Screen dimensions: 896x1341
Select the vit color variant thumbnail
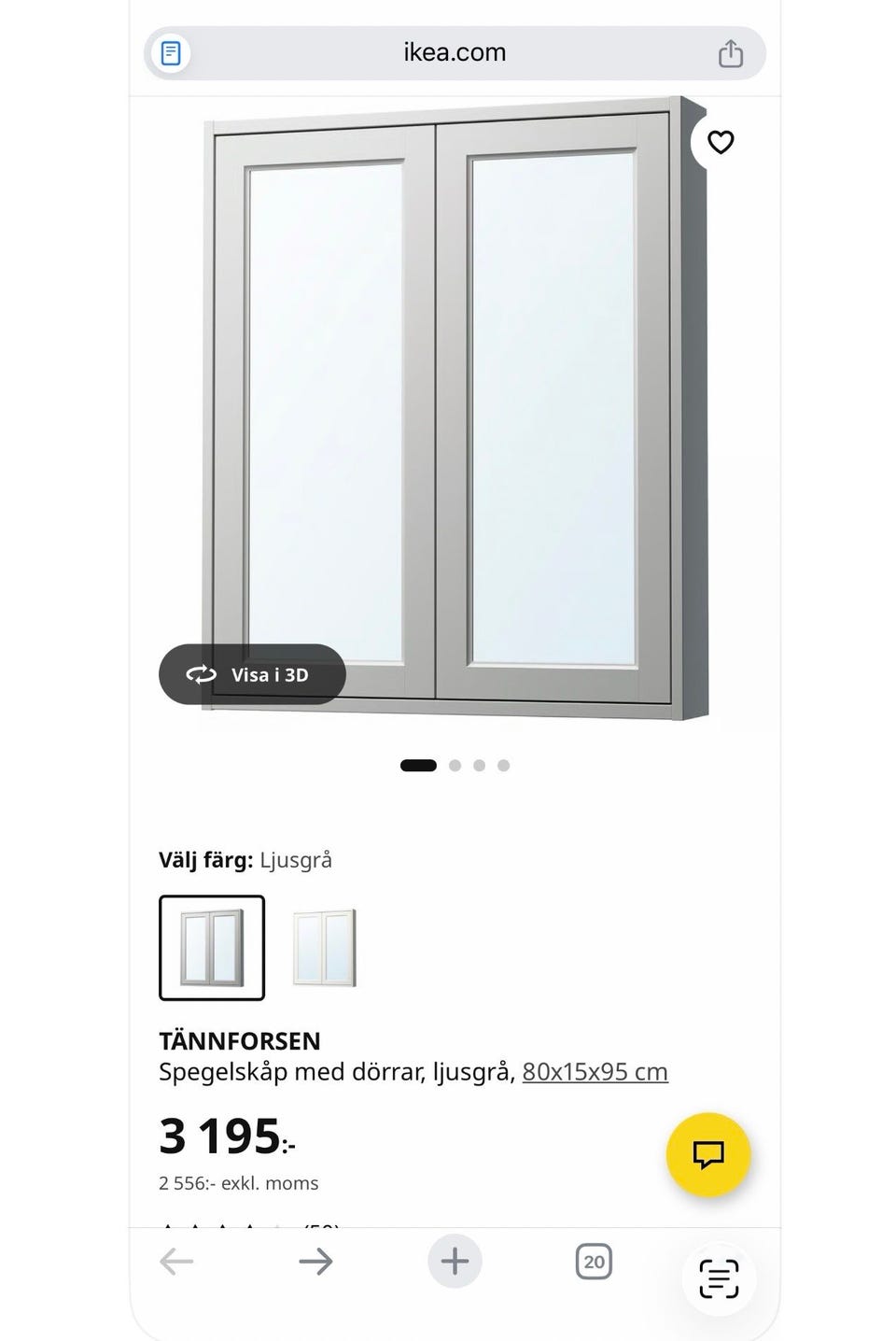322,946
